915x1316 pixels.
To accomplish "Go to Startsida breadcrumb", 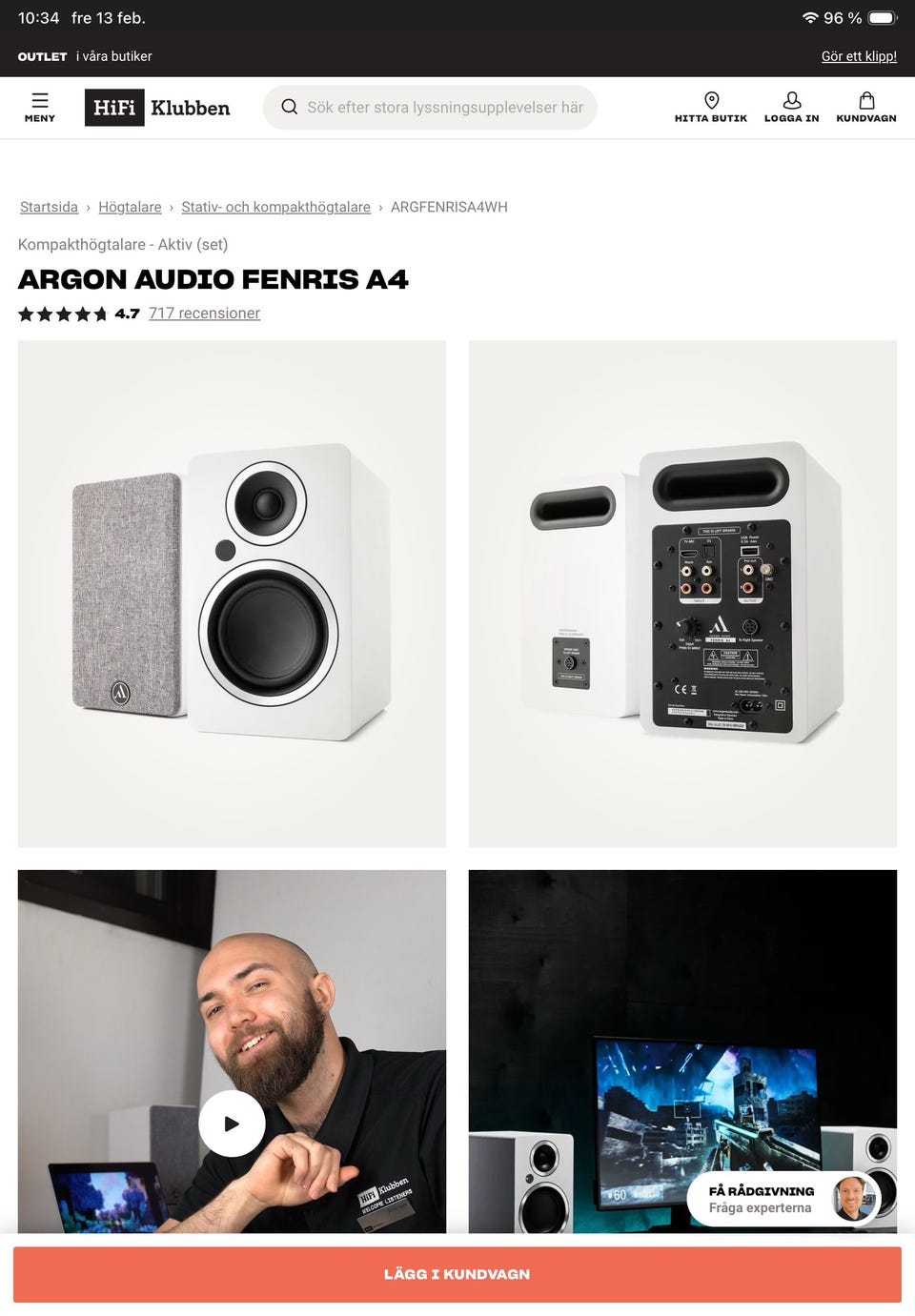I will tap(49, 207).
